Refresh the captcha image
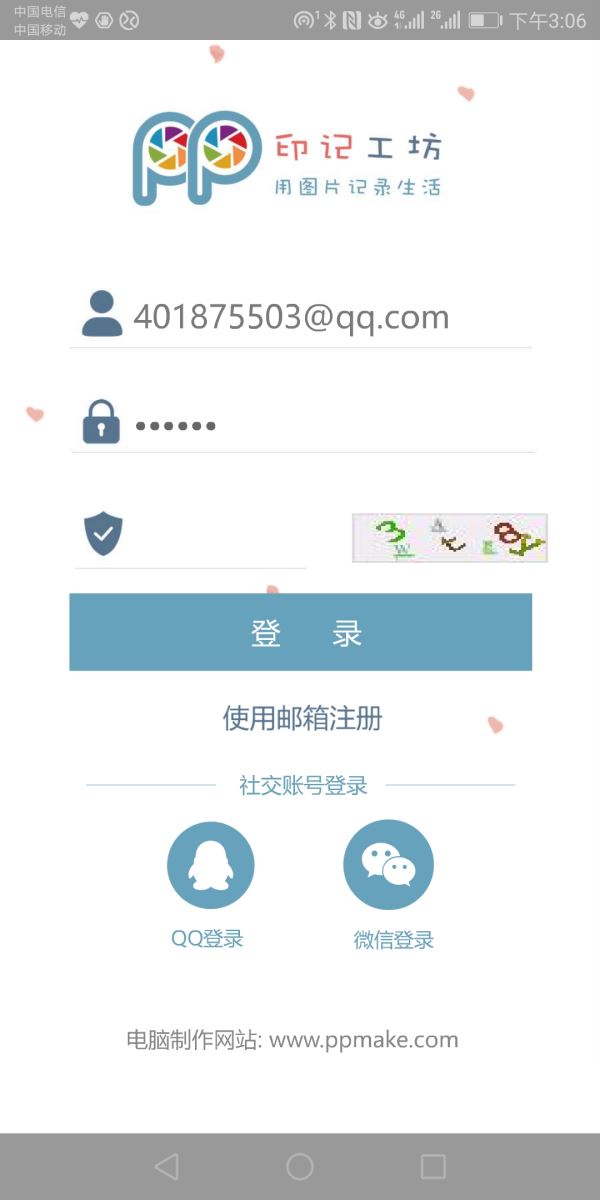 [x=449, y=537]
